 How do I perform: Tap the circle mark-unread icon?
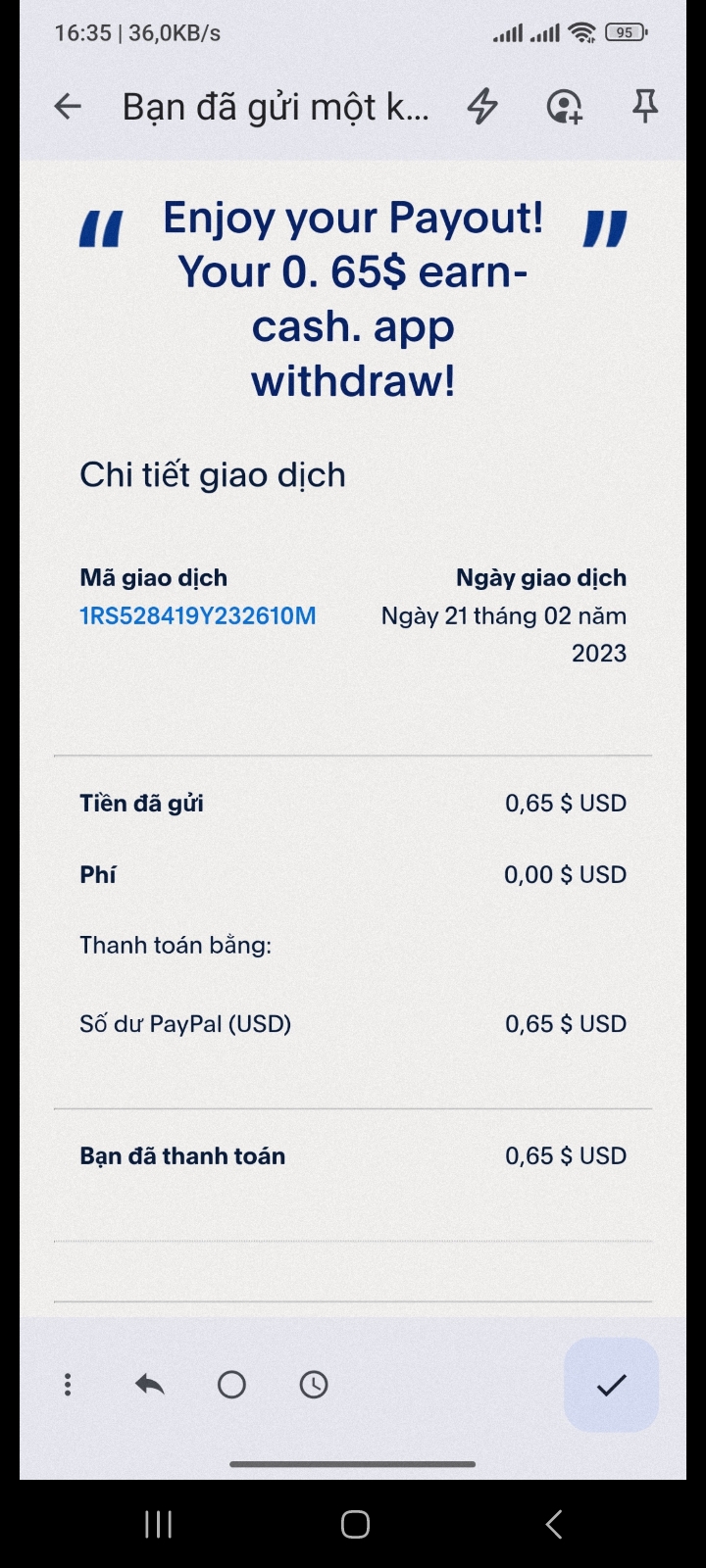(231, 1385)
